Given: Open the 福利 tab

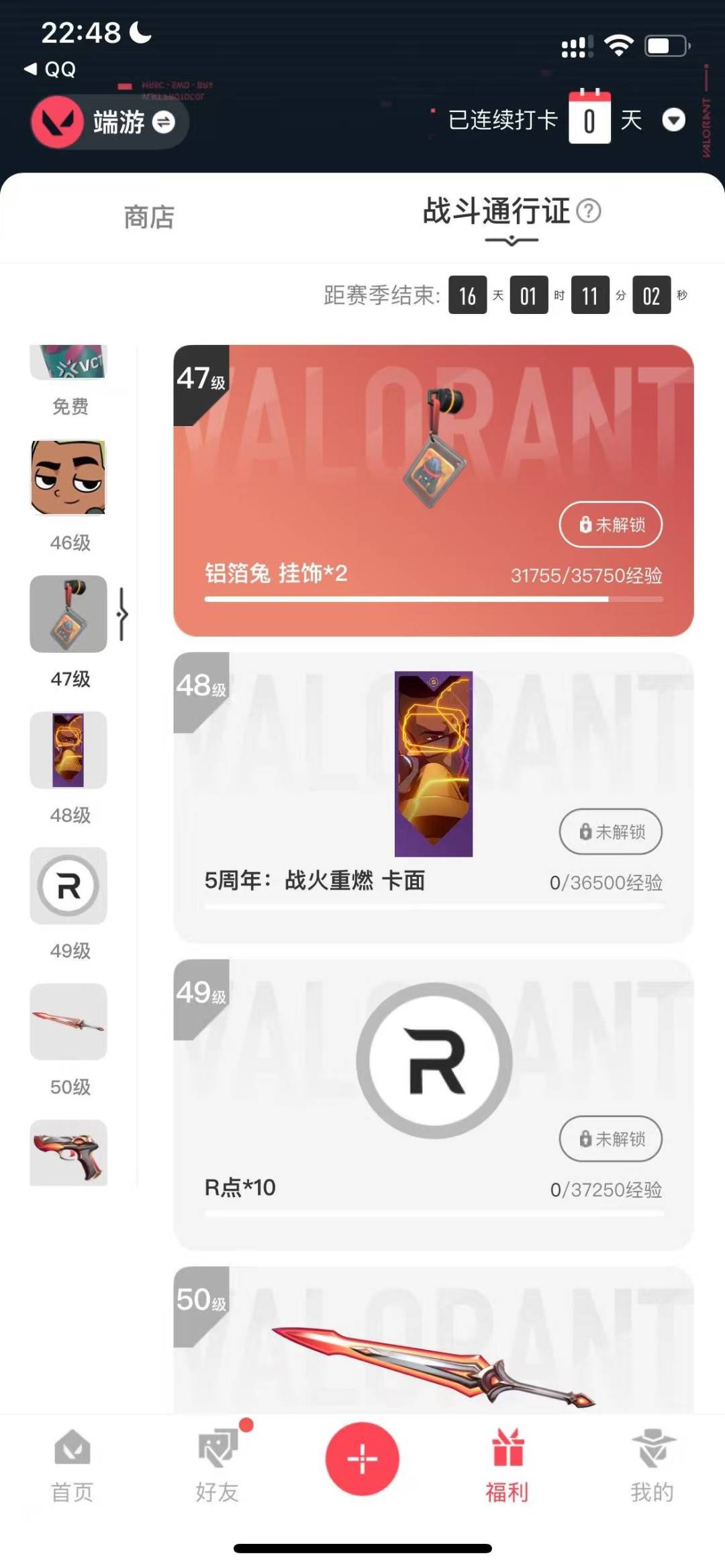Looking at the screenshot, I should click(507, 1466).
